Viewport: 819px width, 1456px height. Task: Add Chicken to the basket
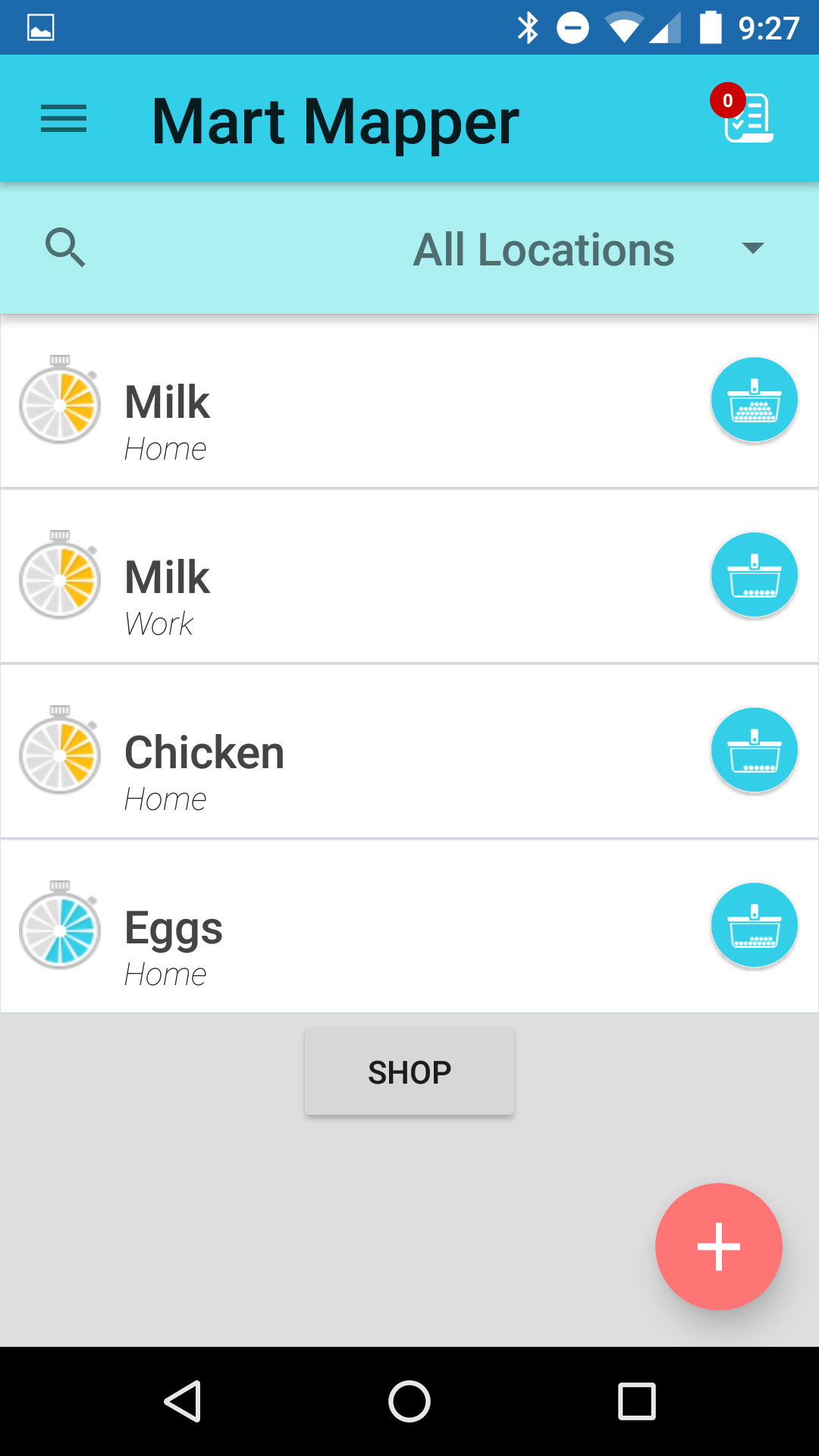tap(754, 750)
